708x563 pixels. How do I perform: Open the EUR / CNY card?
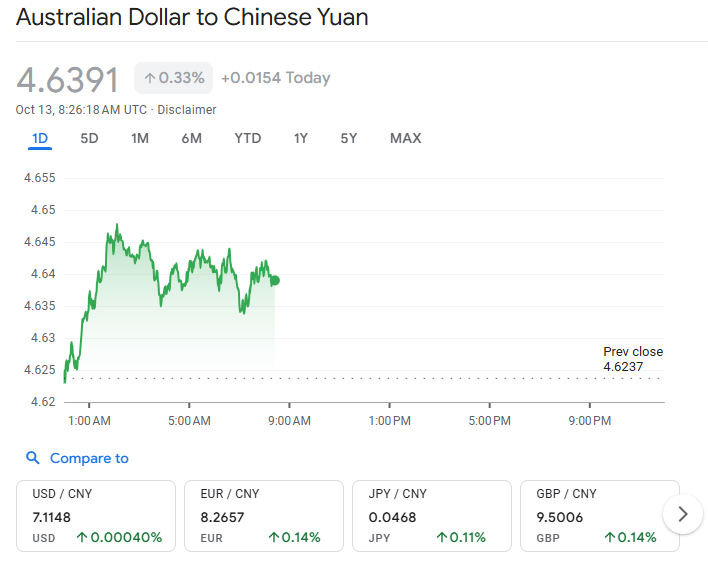(x=264, y=515)
